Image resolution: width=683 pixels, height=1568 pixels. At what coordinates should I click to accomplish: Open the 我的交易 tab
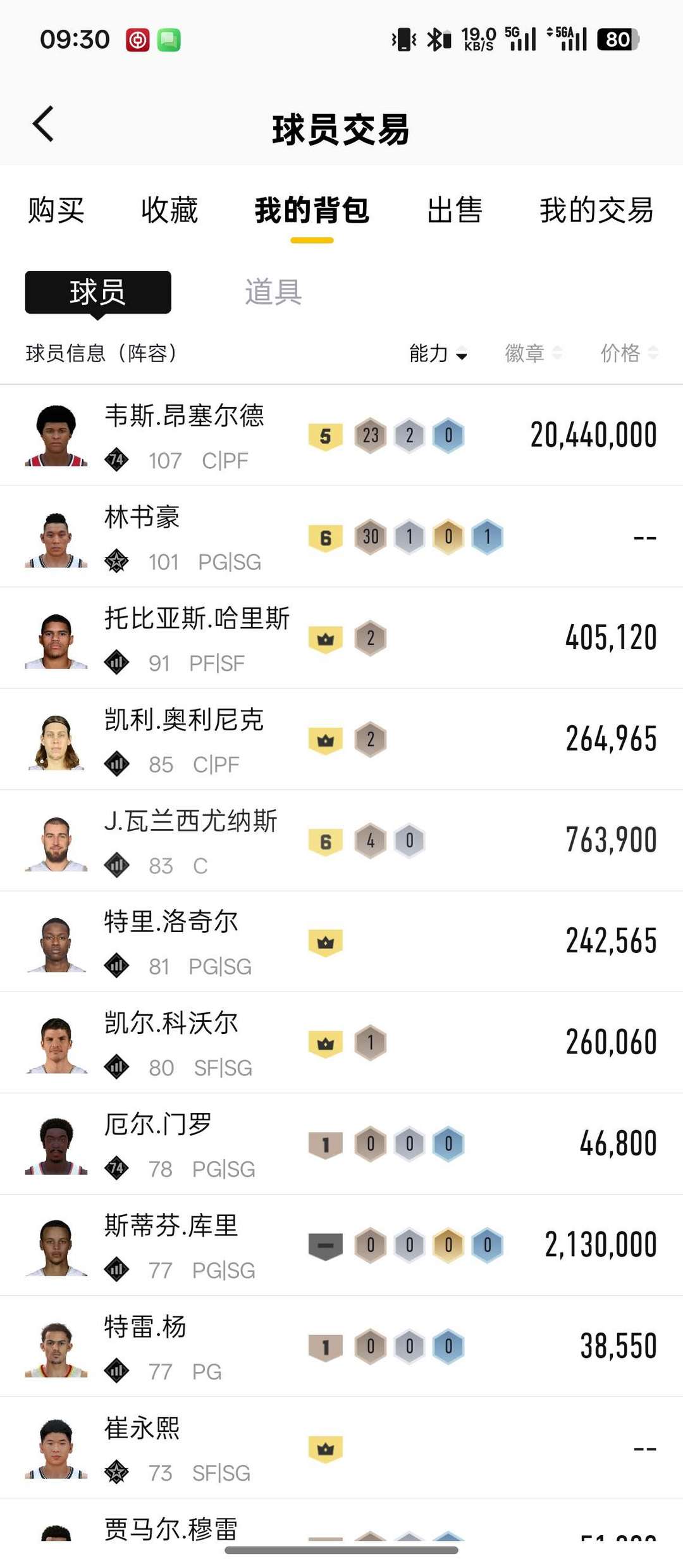[596, 210]
